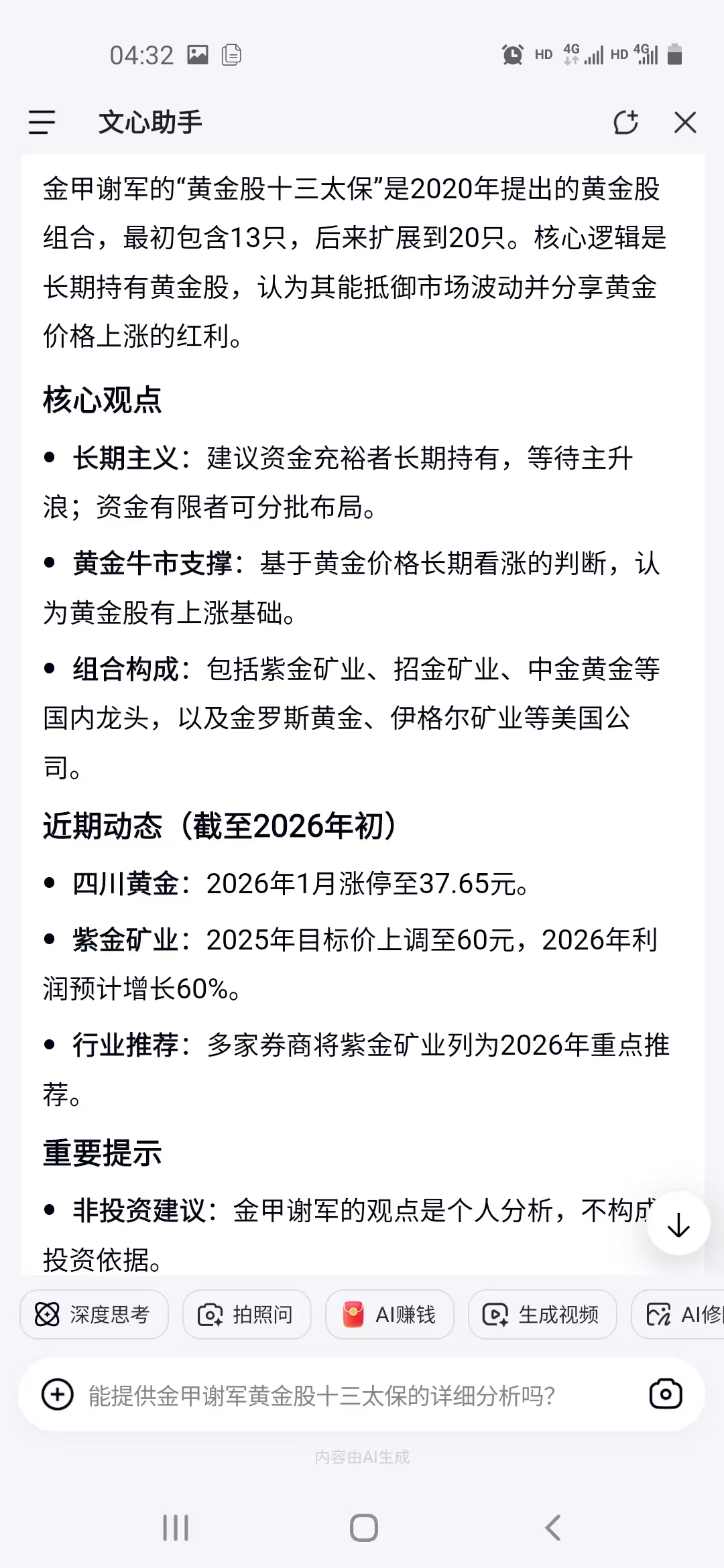Go back using system navigation
724x1568 pixels.
pyautogui.click(x=552, y=1528)
